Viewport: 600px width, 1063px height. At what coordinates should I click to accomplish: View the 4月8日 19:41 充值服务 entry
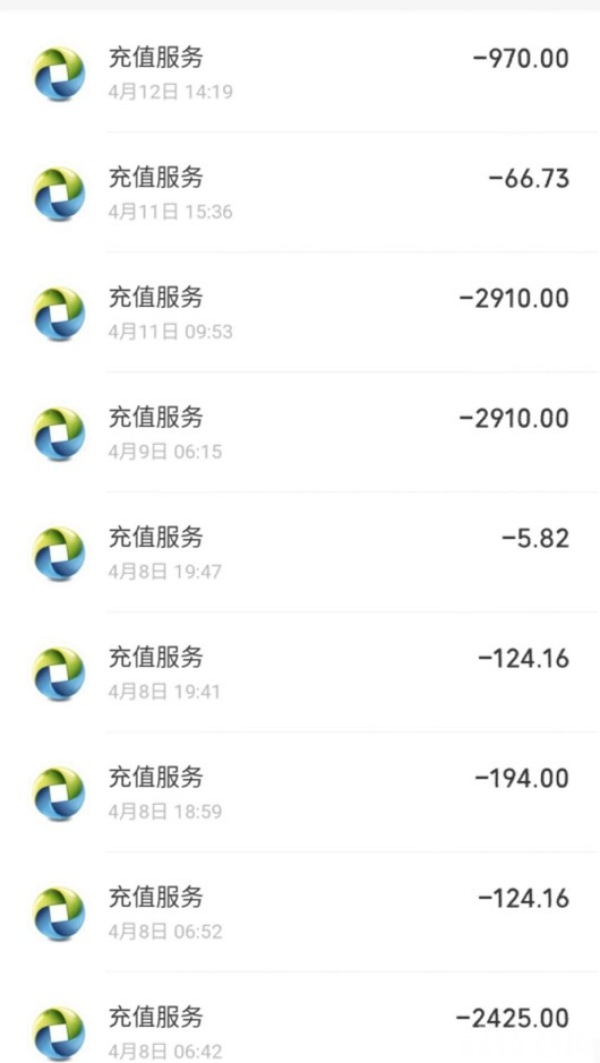pos(300,673)
